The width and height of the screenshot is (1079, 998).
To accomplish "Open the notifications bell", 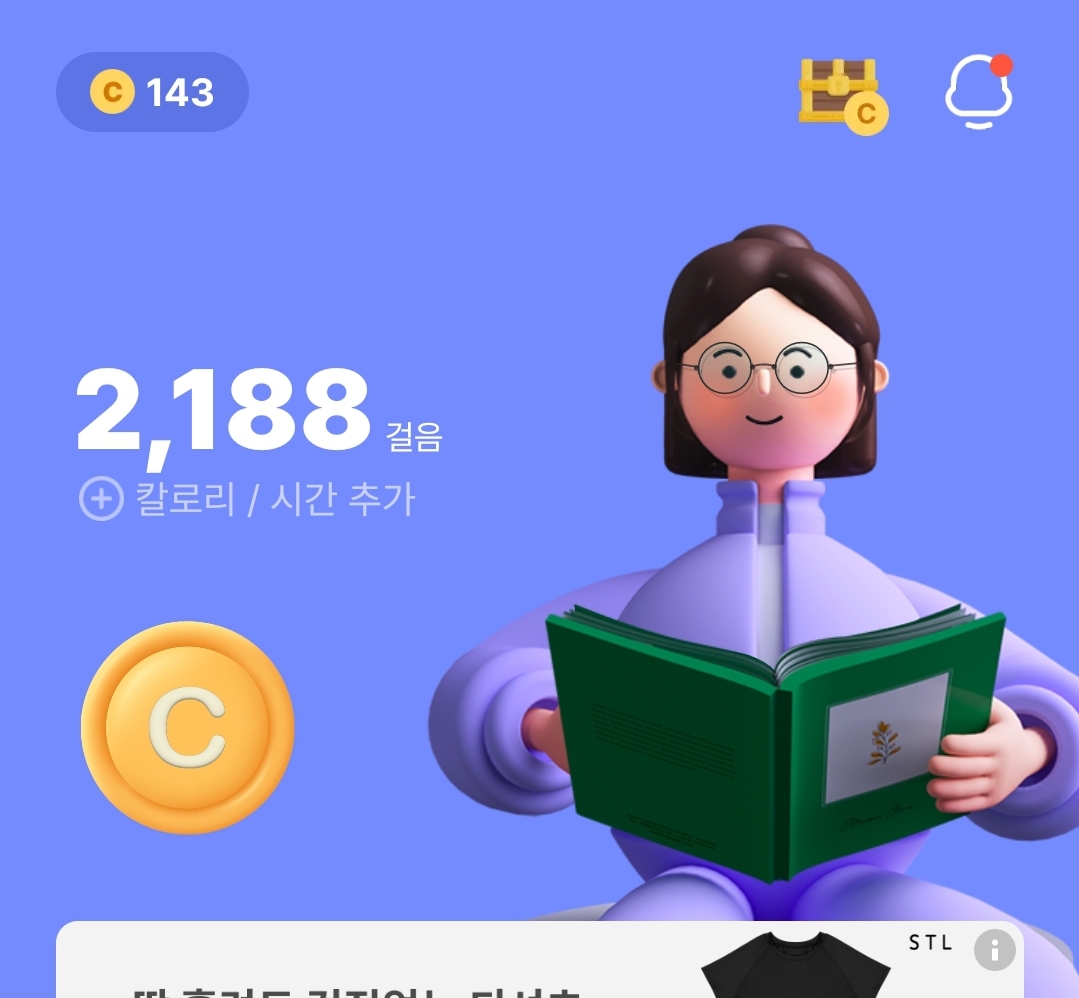I will pos(979,92).
